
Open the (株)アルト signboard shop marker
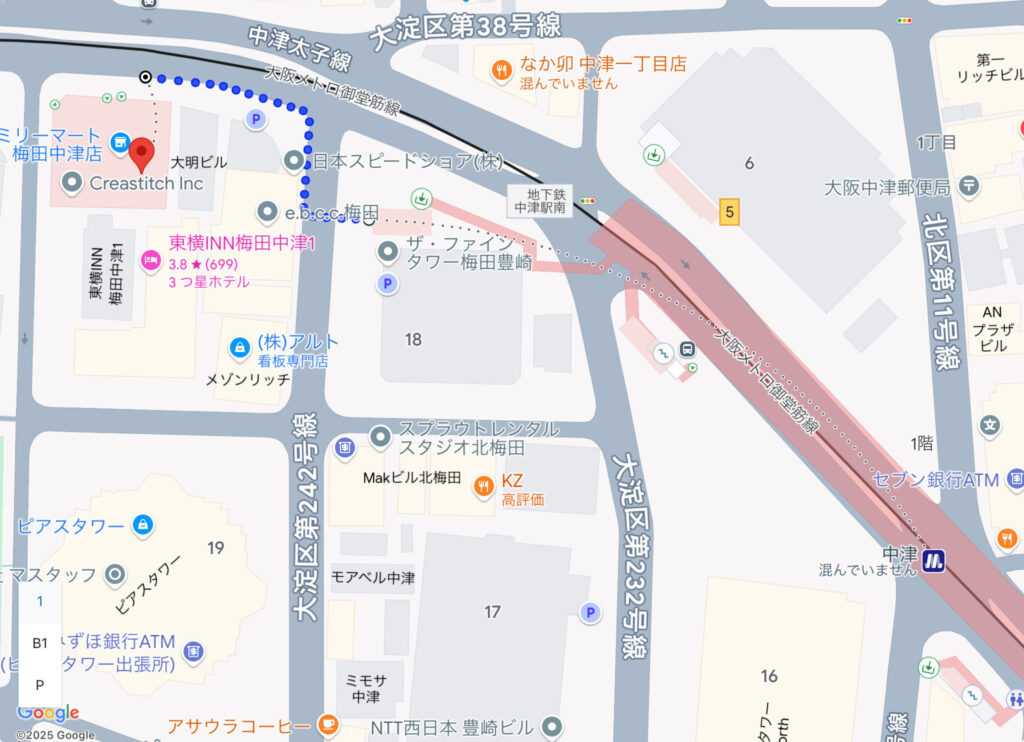tap(240, 348)
